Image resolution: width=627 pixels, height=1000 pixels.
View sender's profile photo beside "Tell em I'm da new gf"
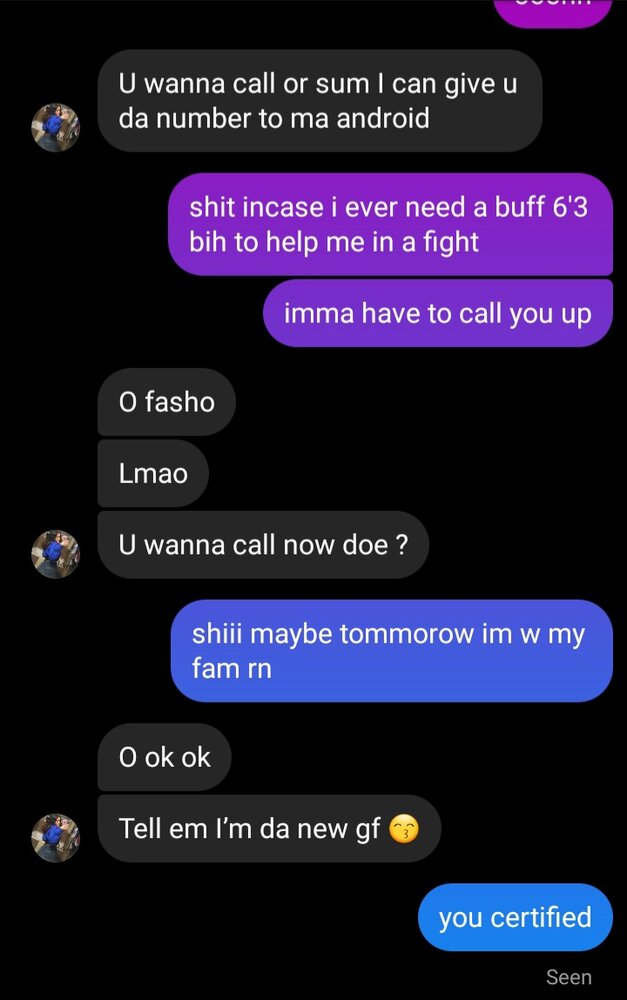coord(56,836)
